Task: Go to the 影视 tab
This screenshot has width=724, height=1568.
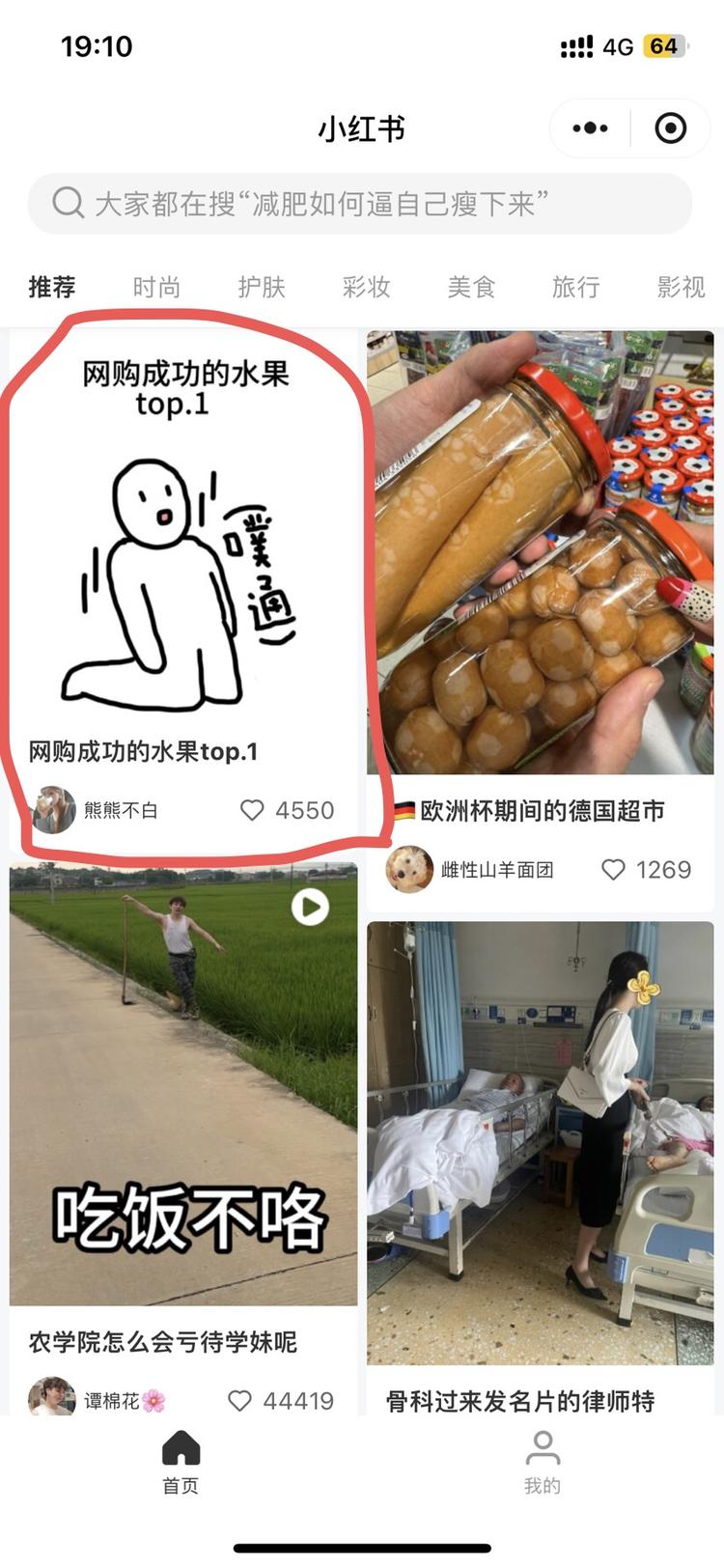Action: pyautogui.click(x=681, y=287)
